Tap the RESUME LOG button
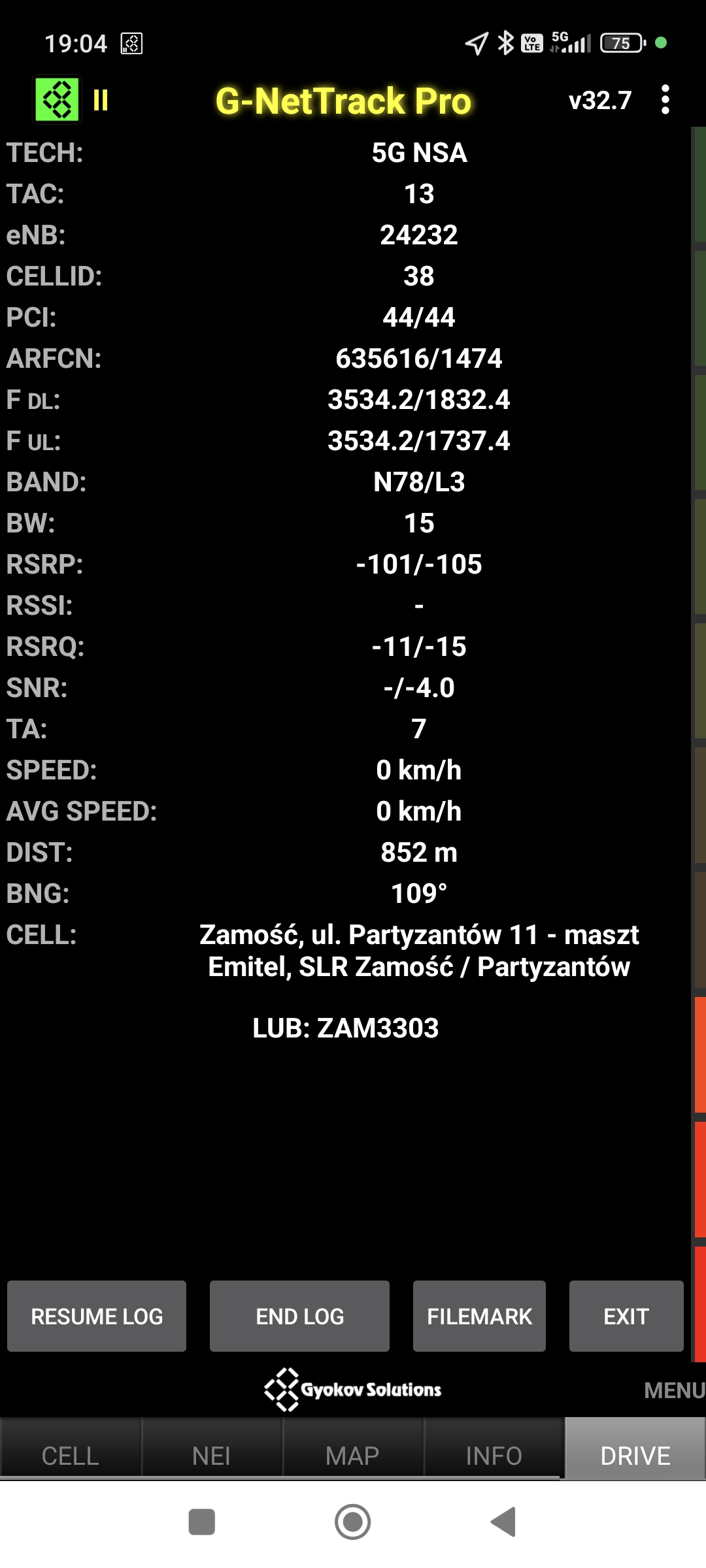 coord(97,1316)
